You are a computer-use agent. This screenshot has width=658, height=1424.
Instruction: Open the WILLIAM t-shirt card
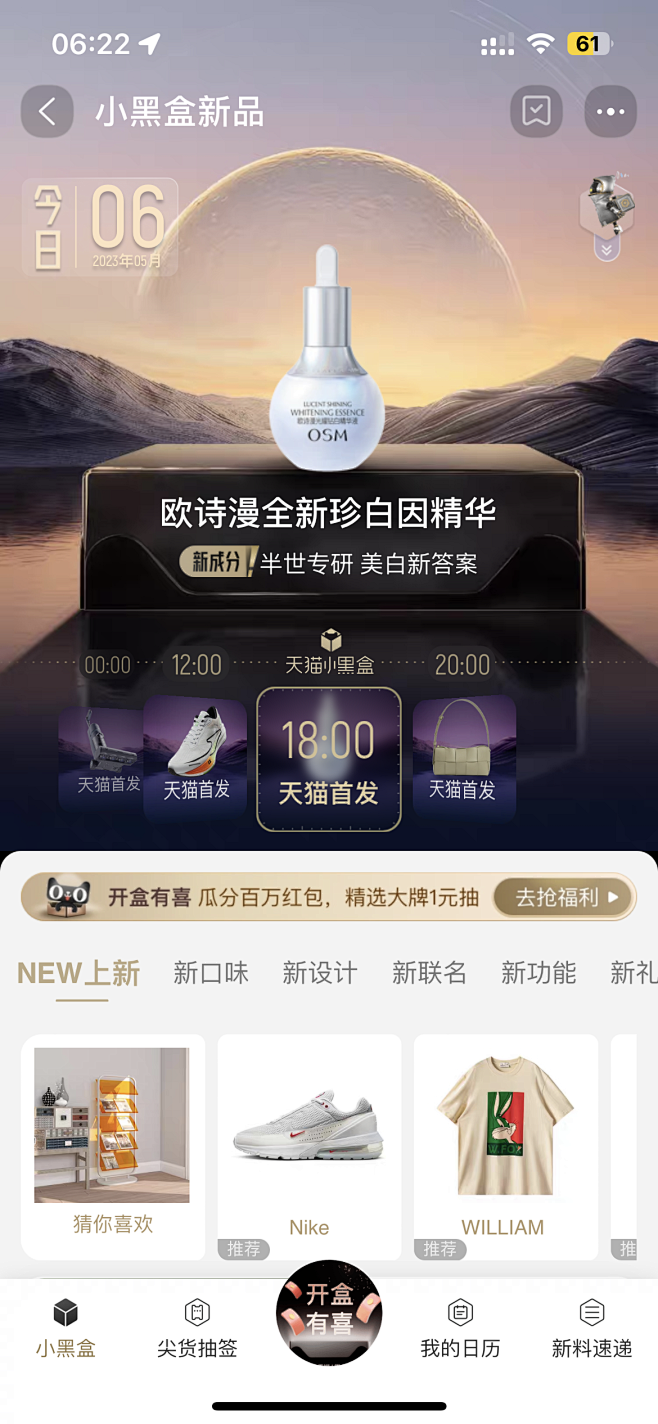coord(506,1147)
